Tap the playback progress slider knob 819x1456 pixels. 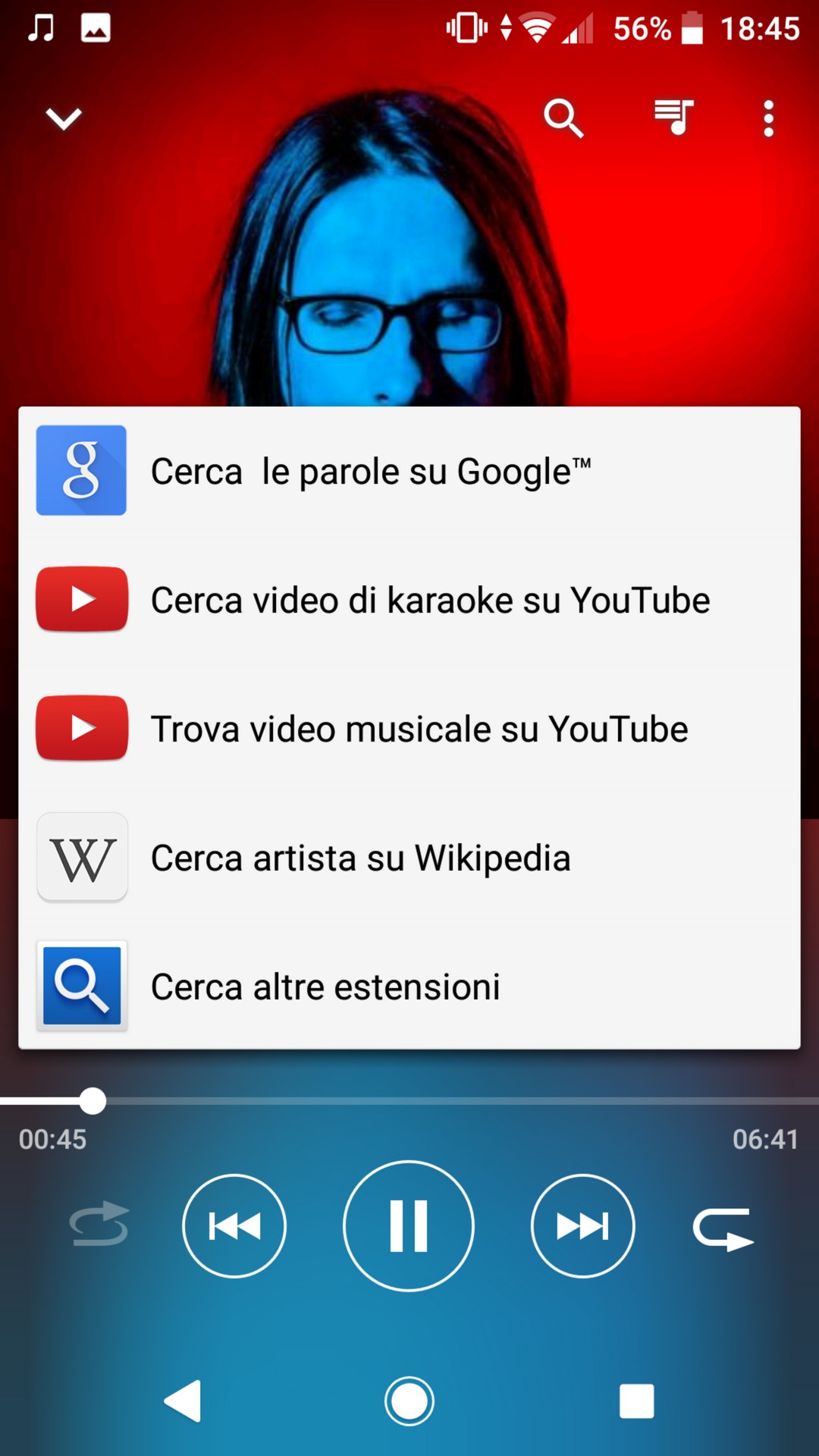click(93, 1100)
